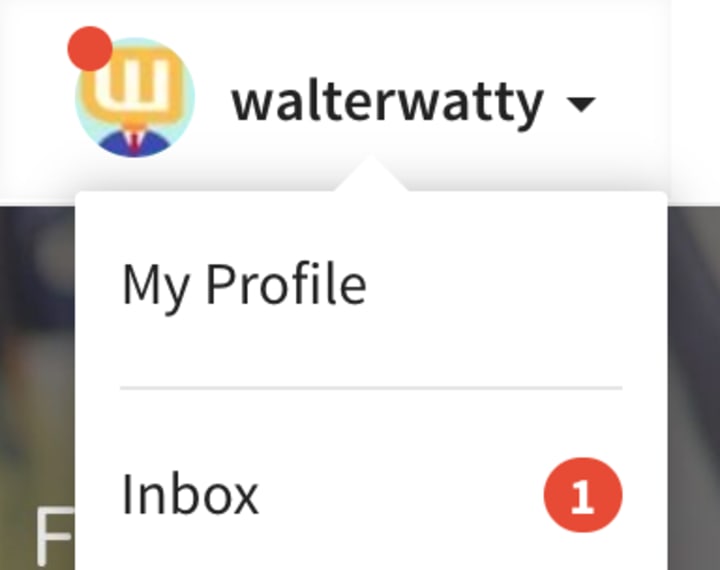Open My Profile from the menu
Image resolution: width=720 pixels, height=570 pixels.
(x=244, y=284)
